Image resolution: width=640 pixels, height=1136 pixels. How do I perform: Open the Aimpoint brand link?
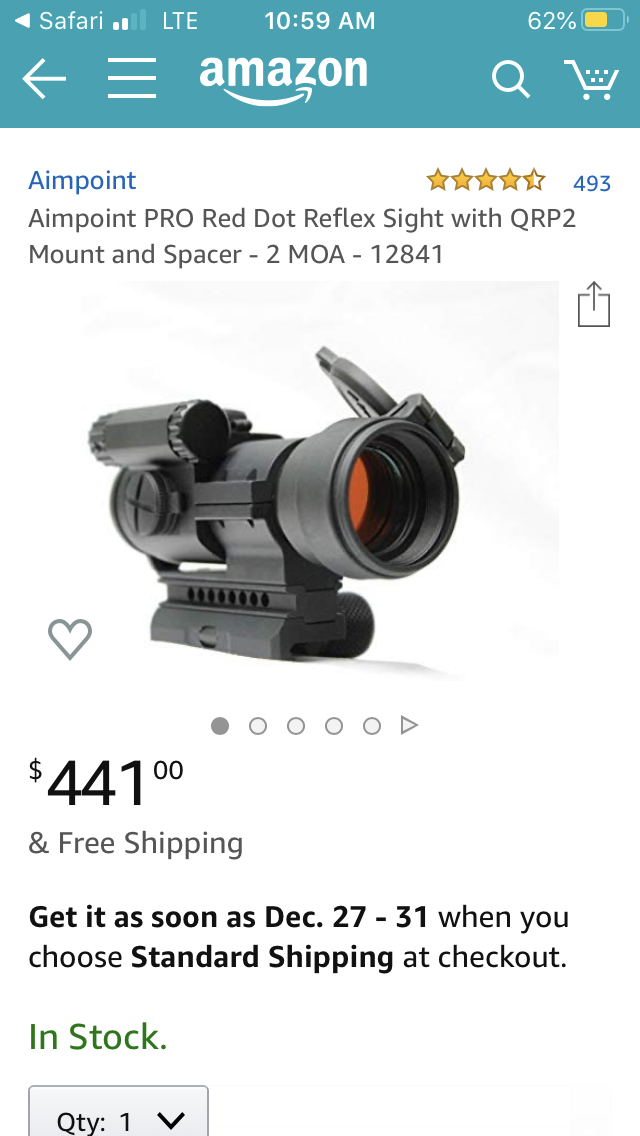(82, 180)
